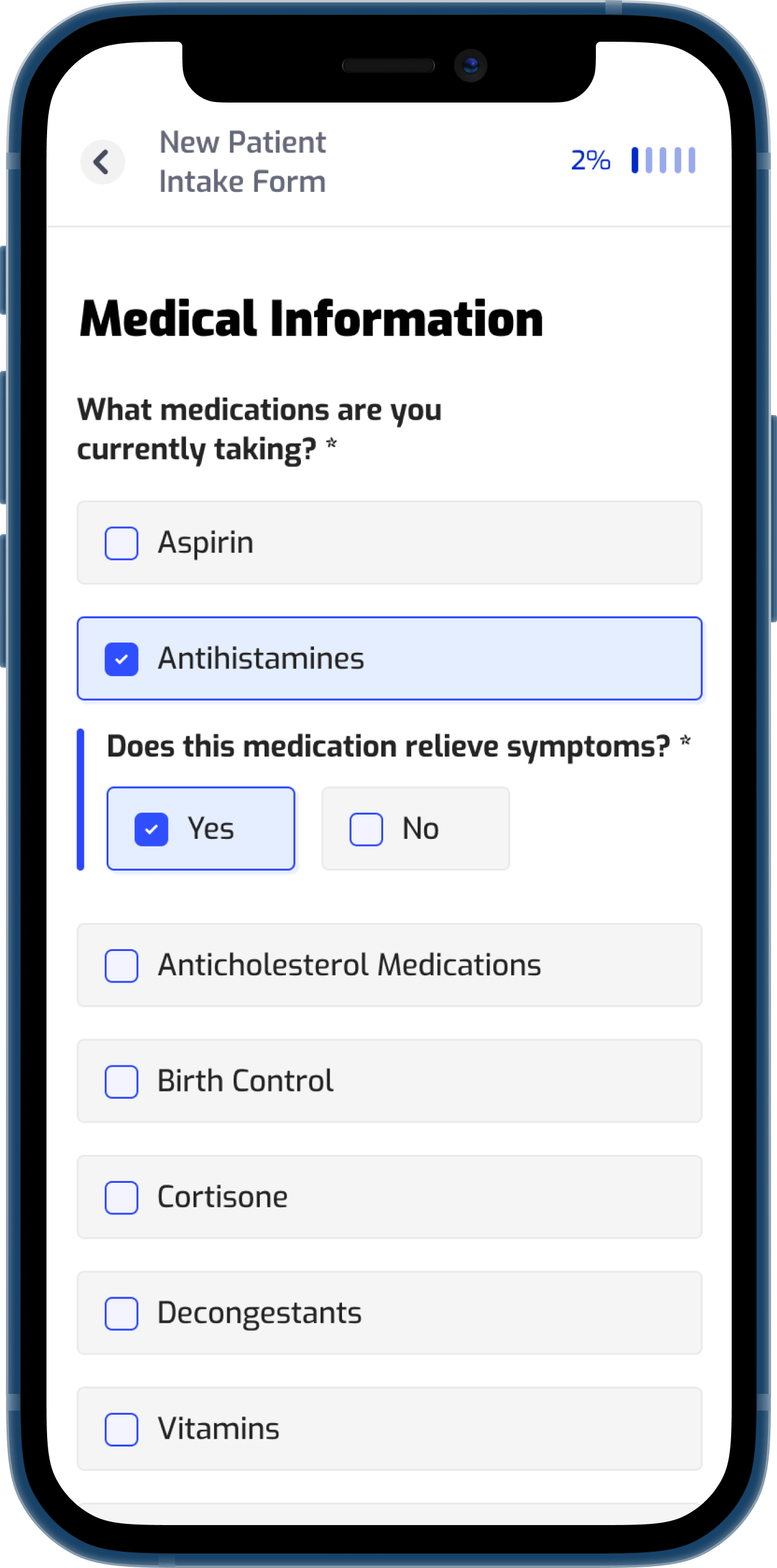
Task: Select the Birth Control option
Action: [122, 1082]
